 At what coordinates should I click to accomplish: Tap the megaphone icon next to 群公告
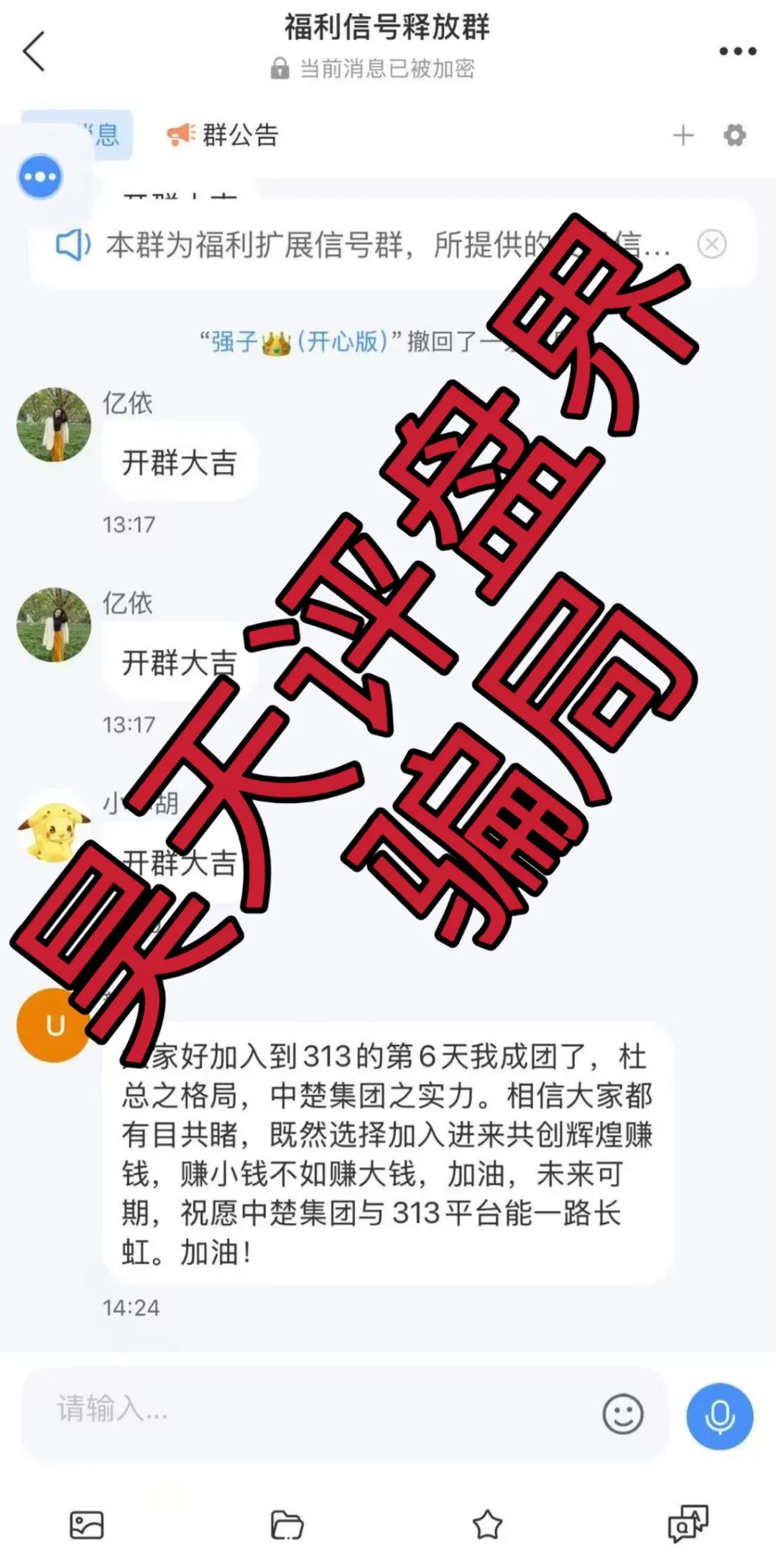(181, 133)
